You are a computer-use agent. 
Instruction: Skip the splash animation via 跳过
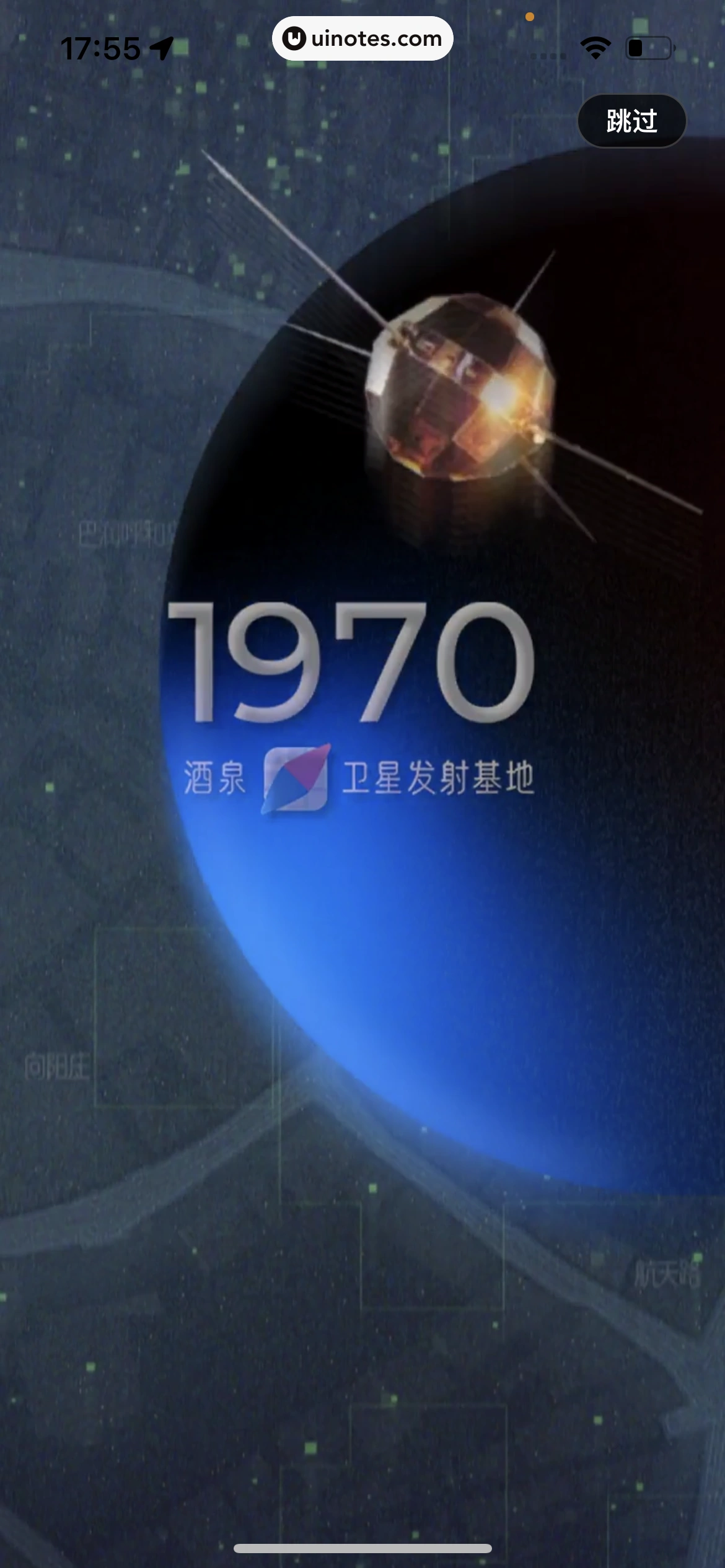tap(631, 121)
